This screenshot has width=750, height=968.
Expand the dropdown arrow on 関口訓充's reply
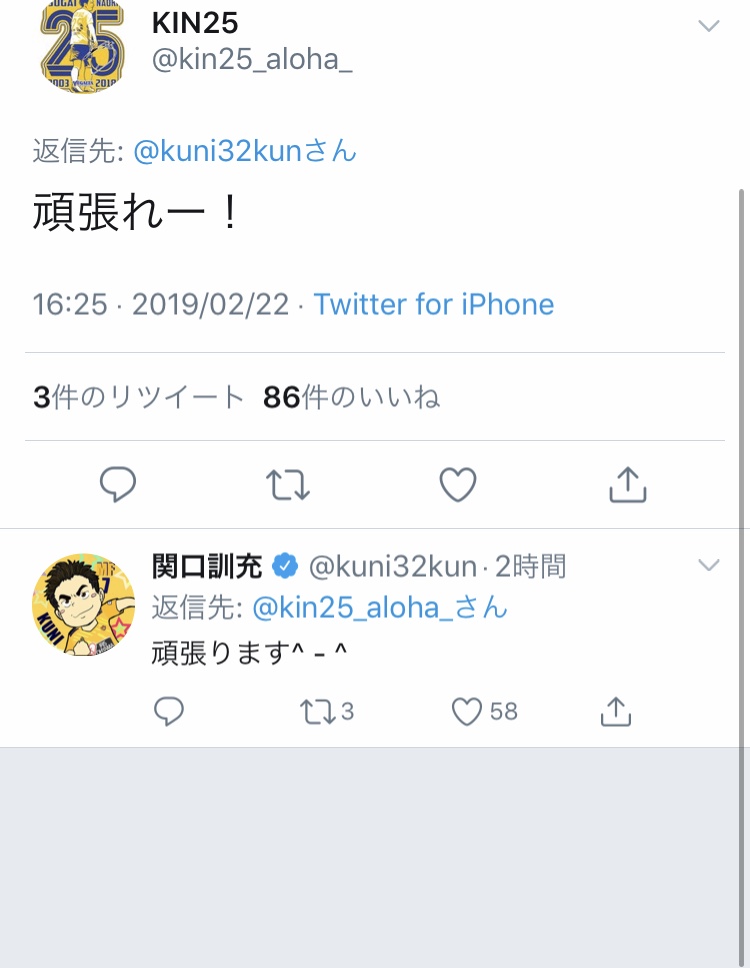tap(708, 565)
